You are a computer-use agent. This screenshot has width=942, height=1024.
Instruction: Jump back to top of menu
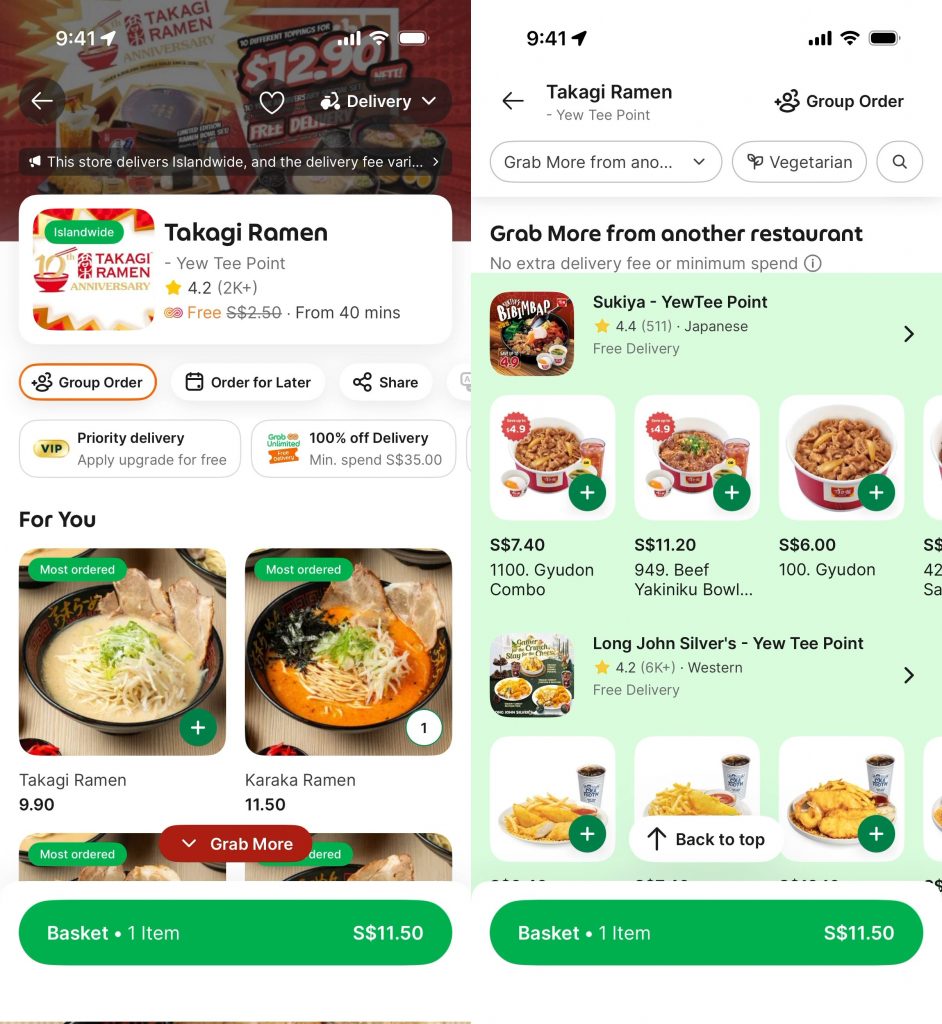[x=706, y=840]
